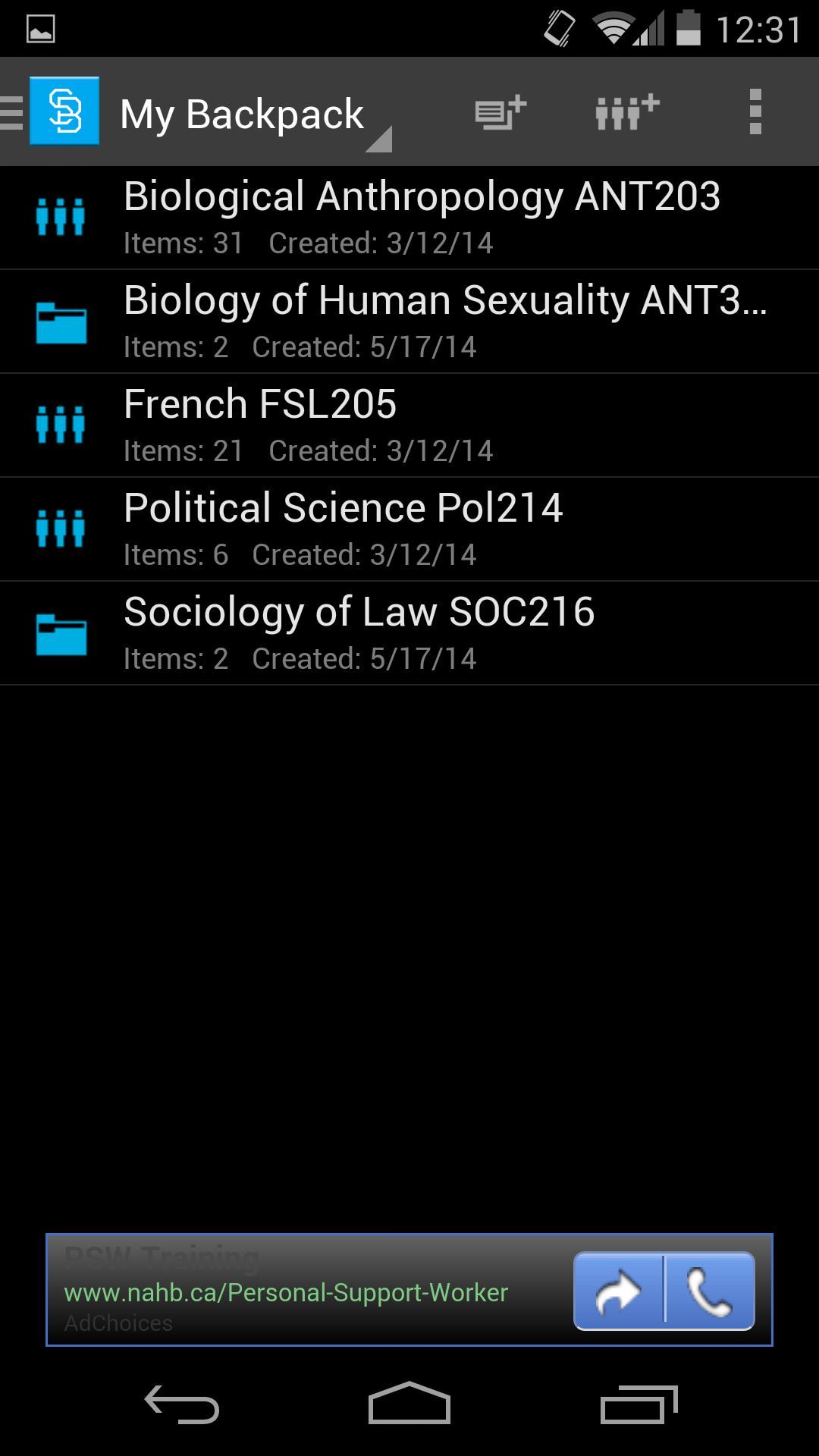Open the overflow menu
Viewport: 819px width, 1456px height.
pos(755,112)
